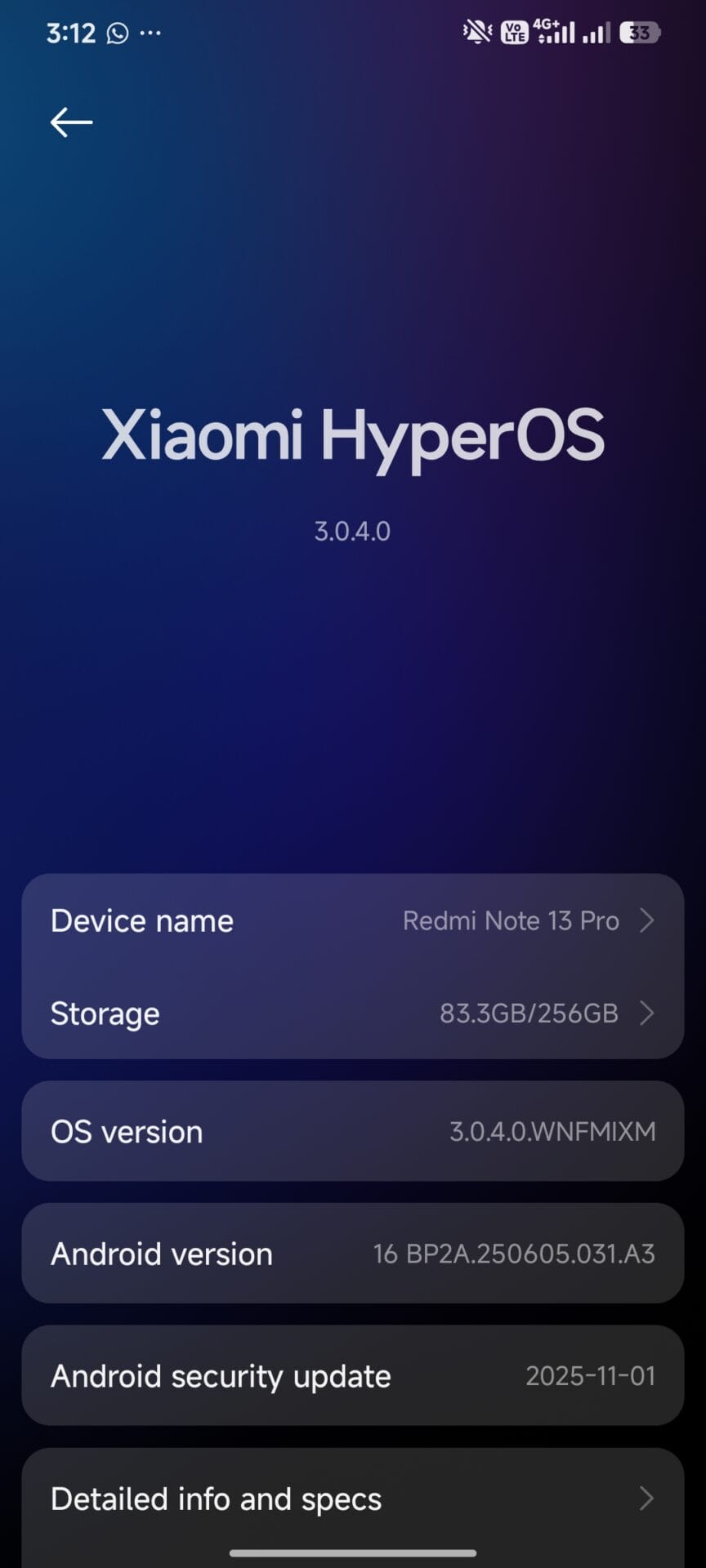
Task: Open Storage details
Action: pos(352,1013)
